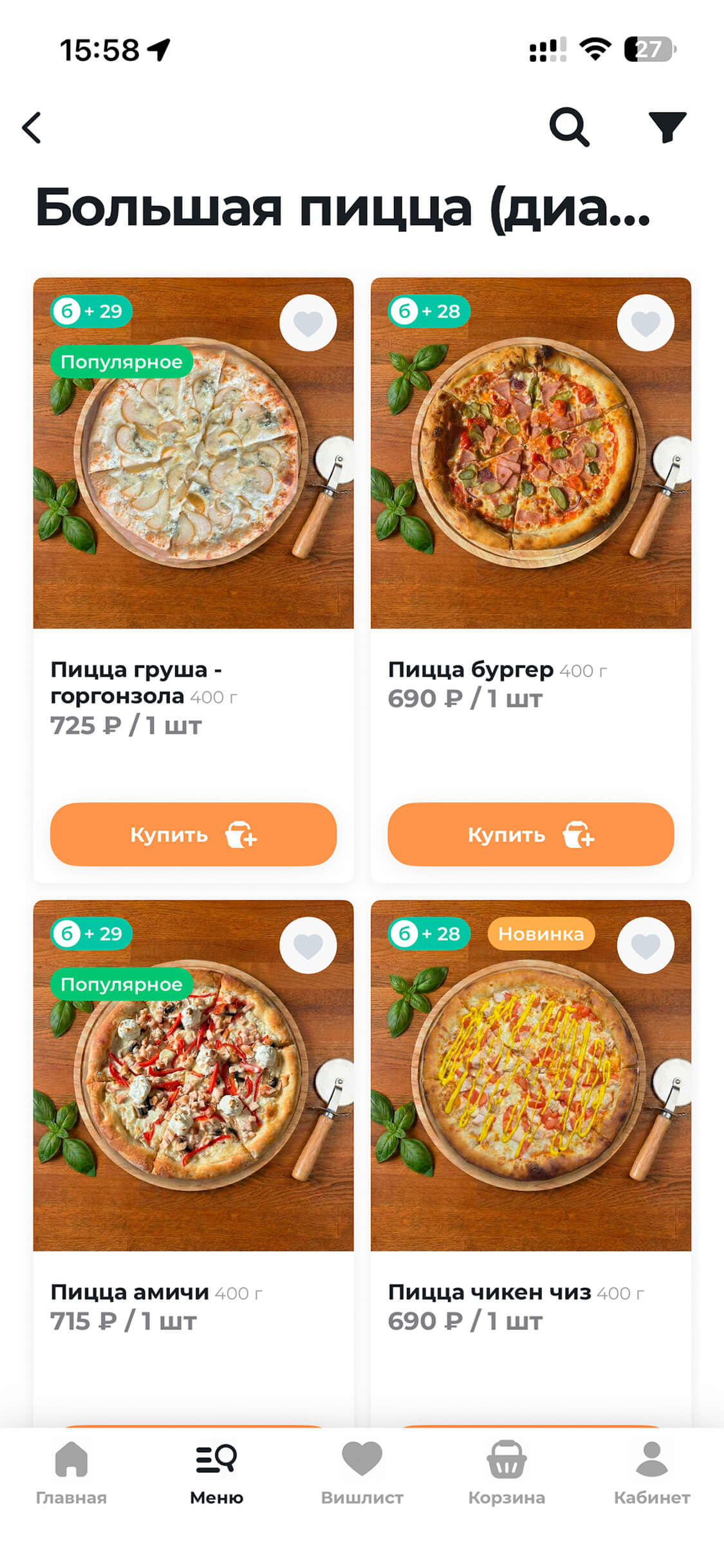This screenshot has width=724, height=1568.
Task: Open the Корзина tab
Action: (506, 1473)
